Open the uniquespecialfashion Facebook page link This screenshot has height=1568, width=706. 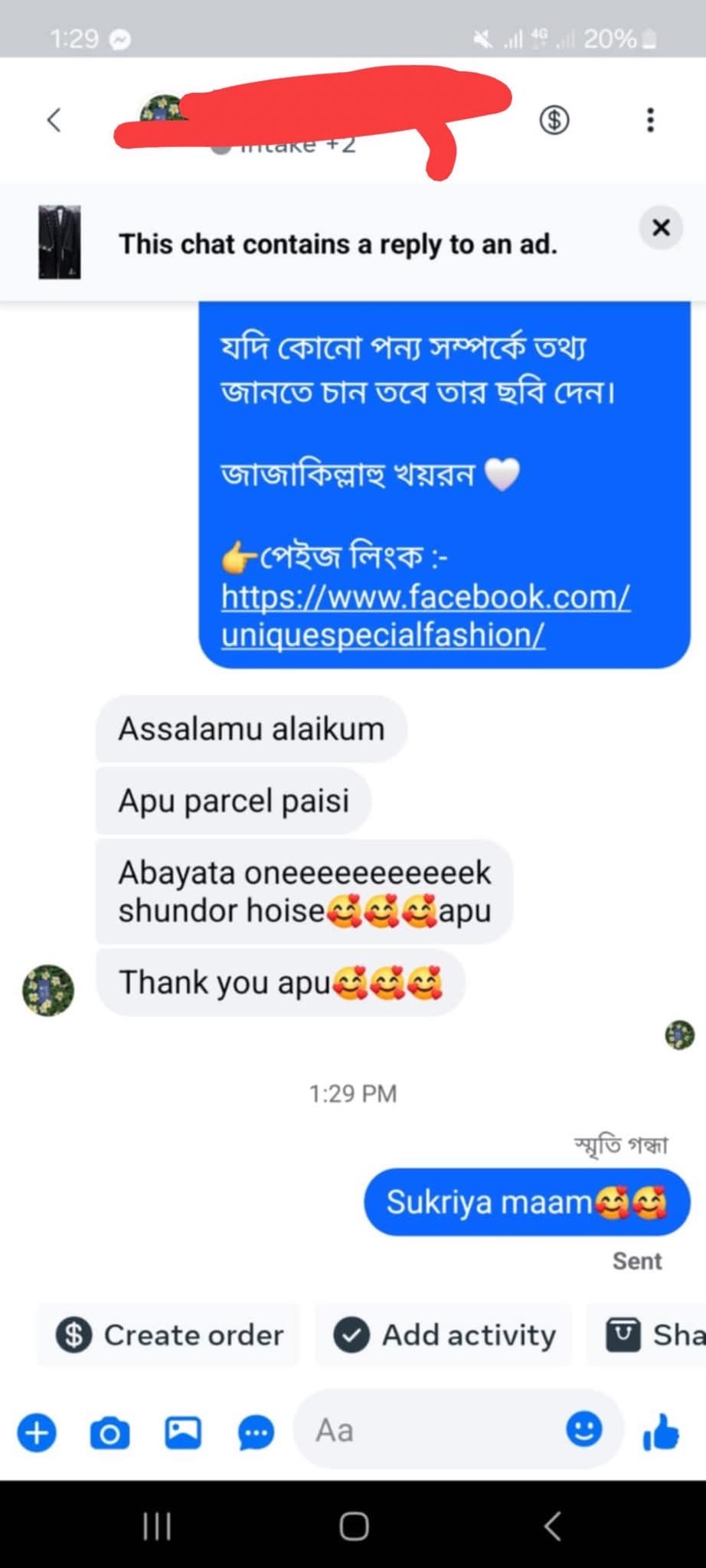point(425,616)
